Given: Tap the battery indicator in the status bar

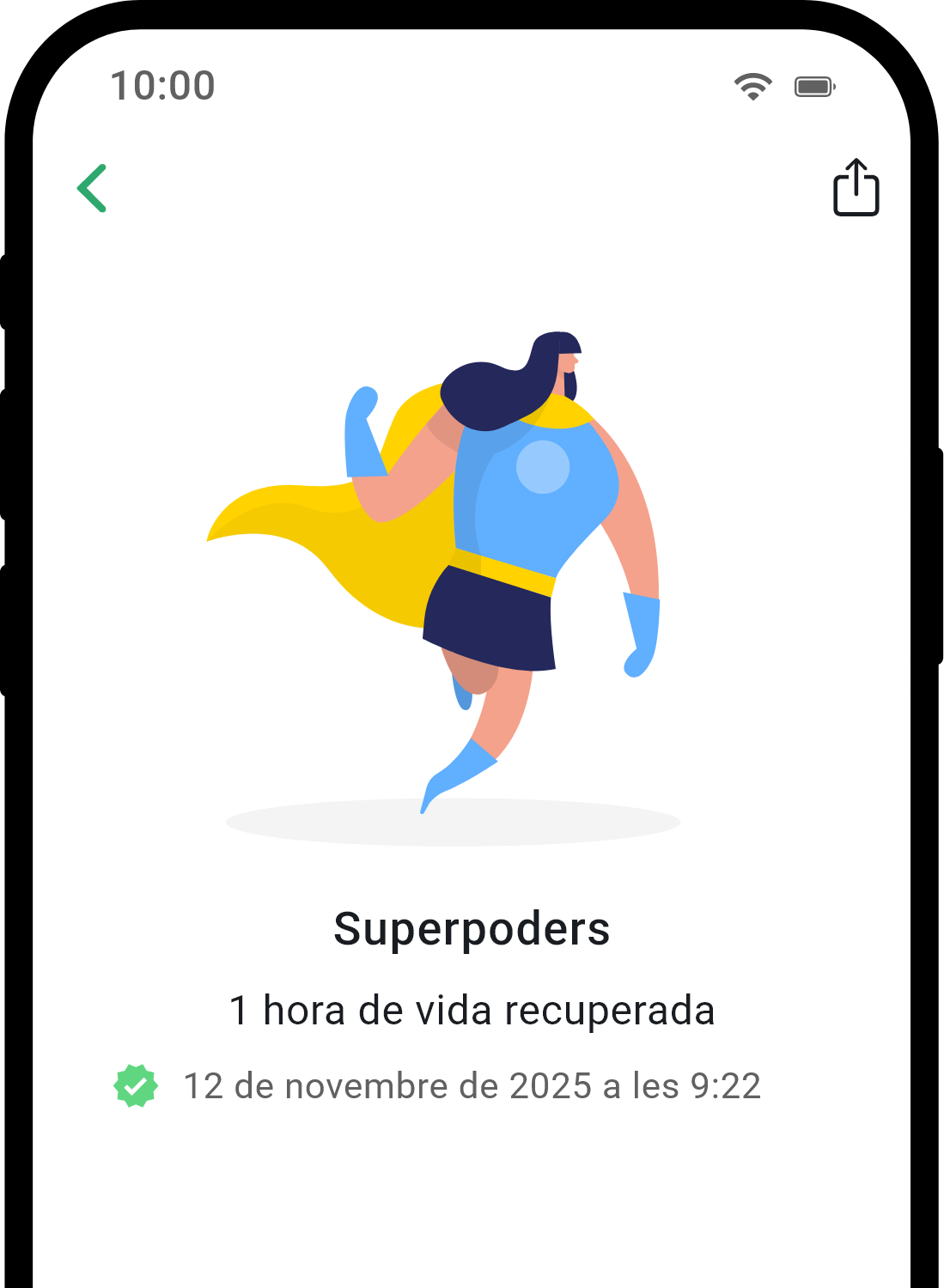Looking at the screenshot, I should coord(812,85).
